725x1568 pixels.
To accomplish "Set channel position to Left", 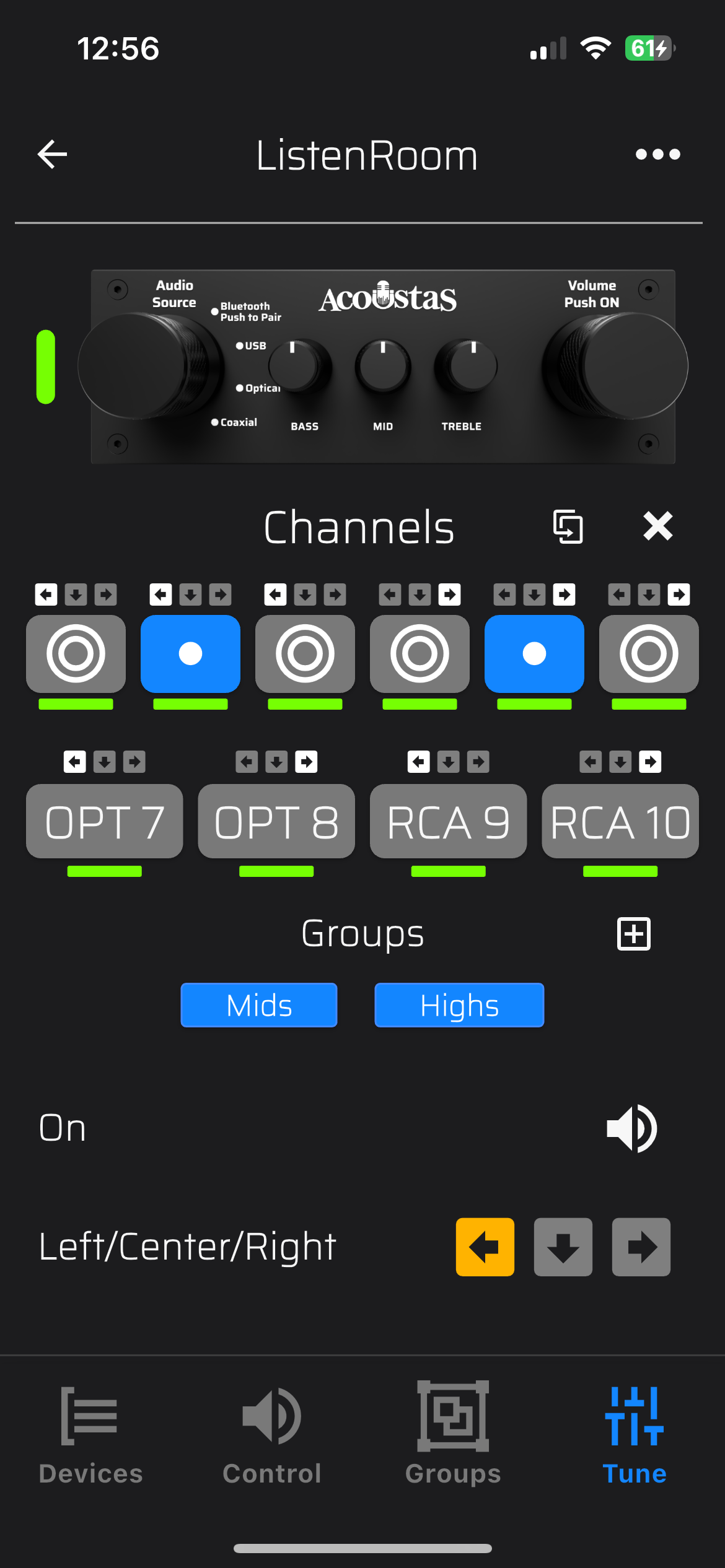I will tap(485, 1247).
